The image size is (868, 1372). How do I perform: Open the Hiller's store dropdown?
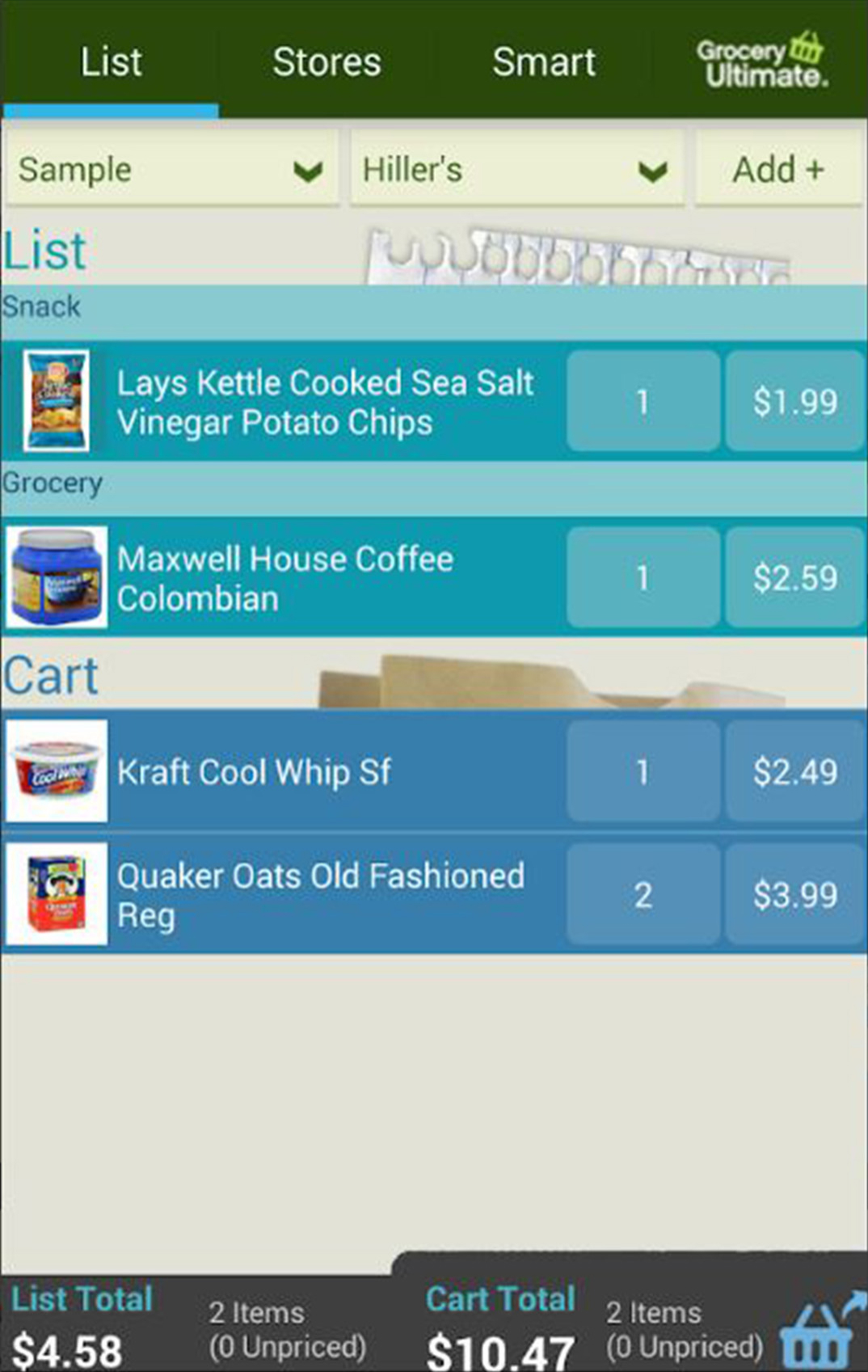click(x=516, y=171)
